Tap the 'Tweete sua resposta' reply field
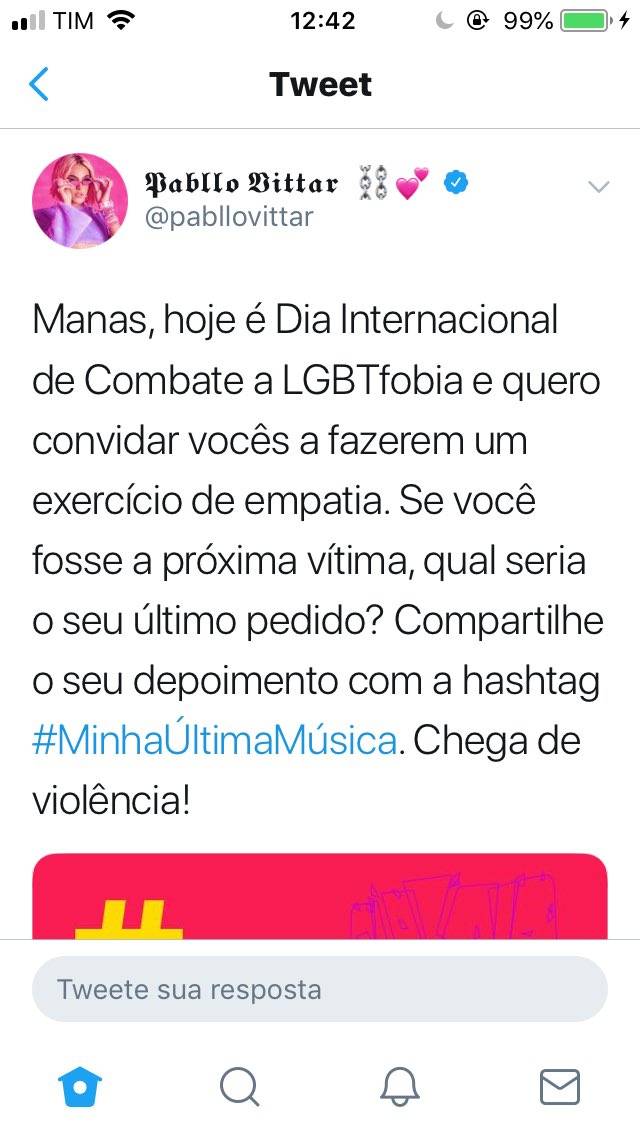Screen dimensions: 640x1136 (x=320, y=989)
